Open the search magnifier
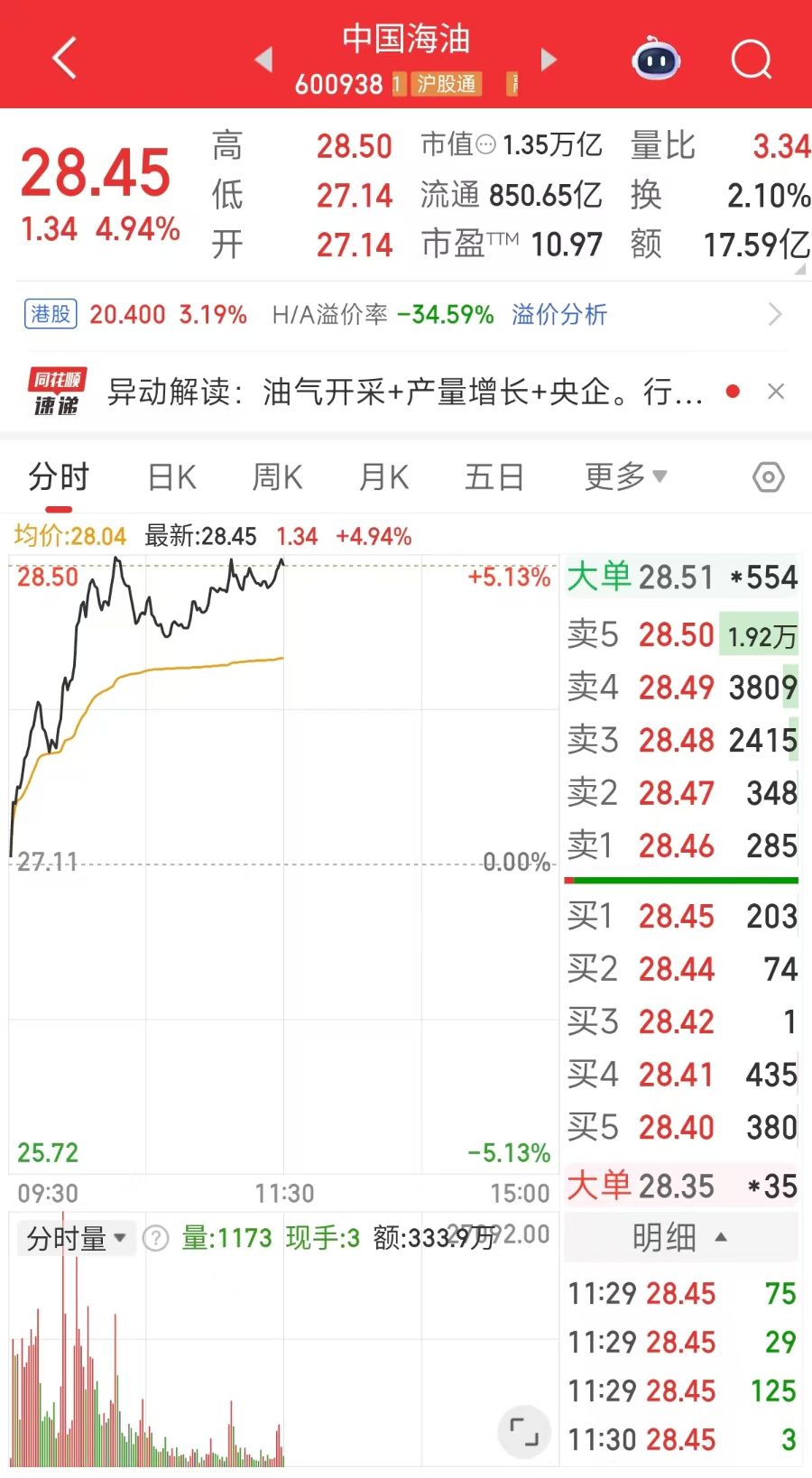The width and height of the screenshot is (812, 1478). click(751, 60)
